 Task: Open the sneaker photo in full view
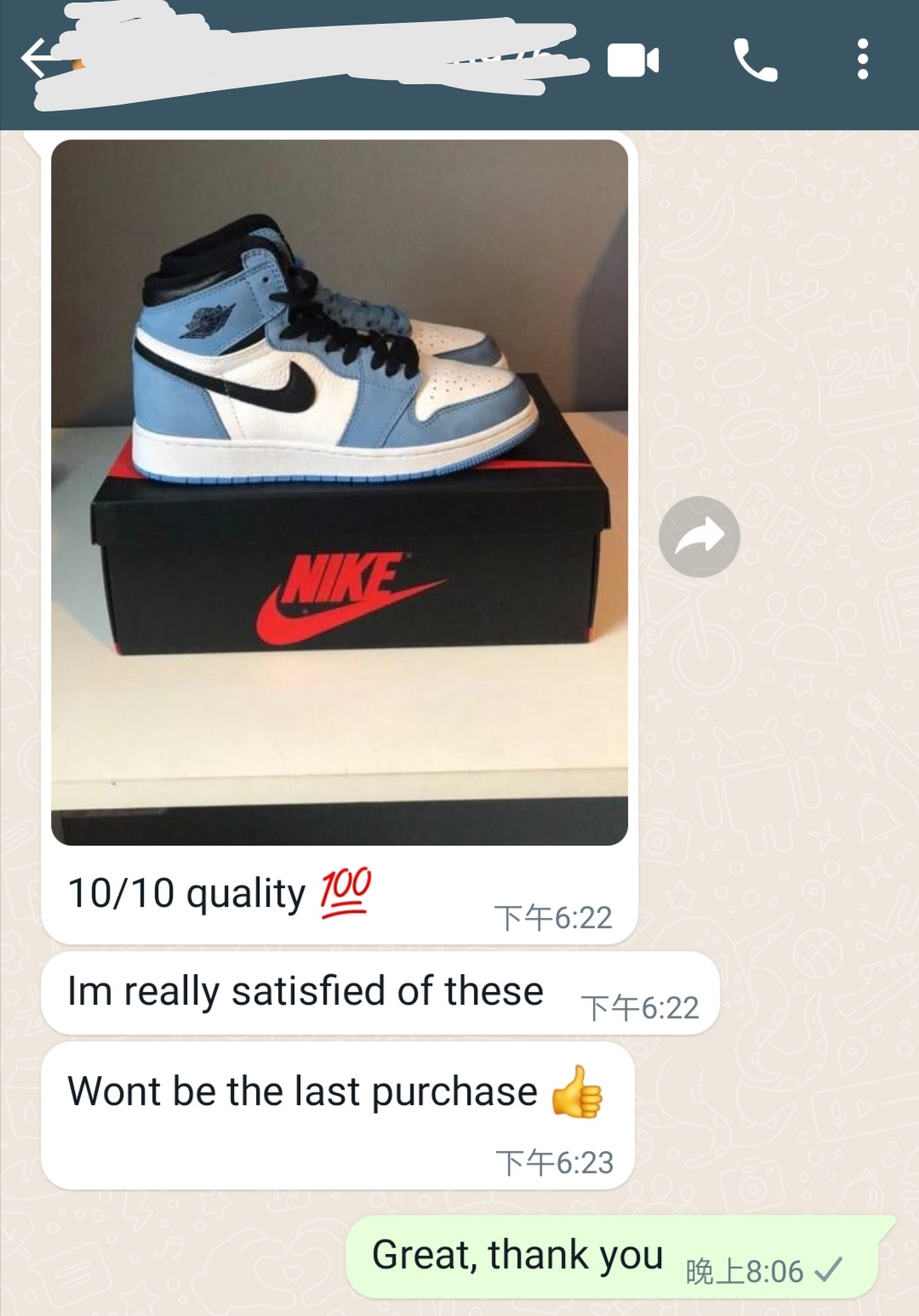tap(340, 492)
